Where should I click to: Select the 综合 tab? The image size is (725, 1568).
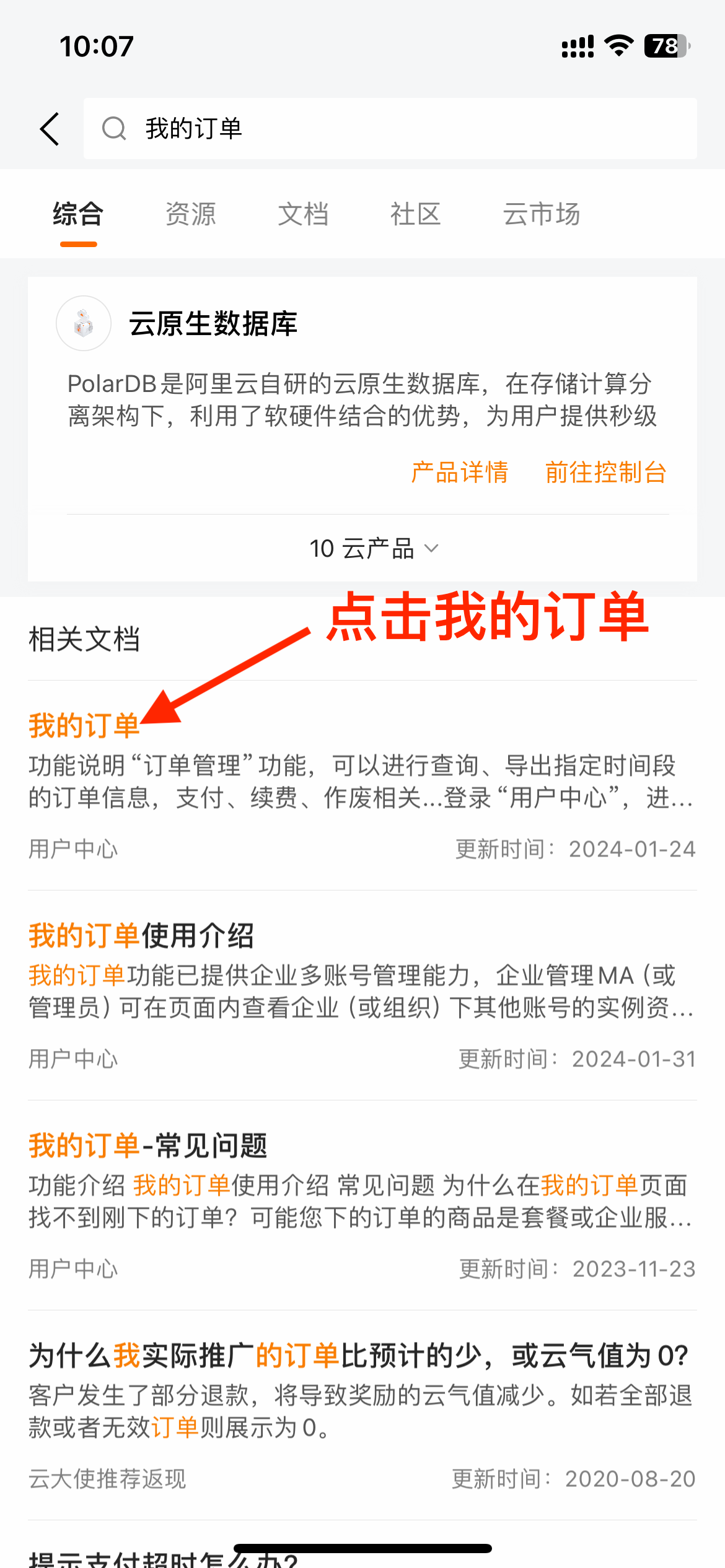tap(78, 214)
